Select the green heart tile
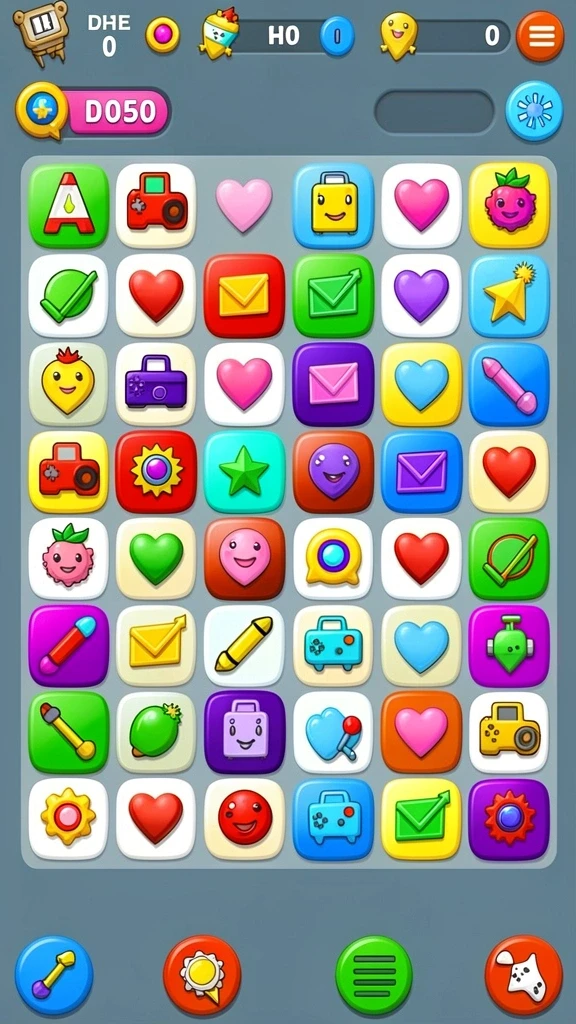Viewport: 576px width, 1024px height. pos(156,559)
